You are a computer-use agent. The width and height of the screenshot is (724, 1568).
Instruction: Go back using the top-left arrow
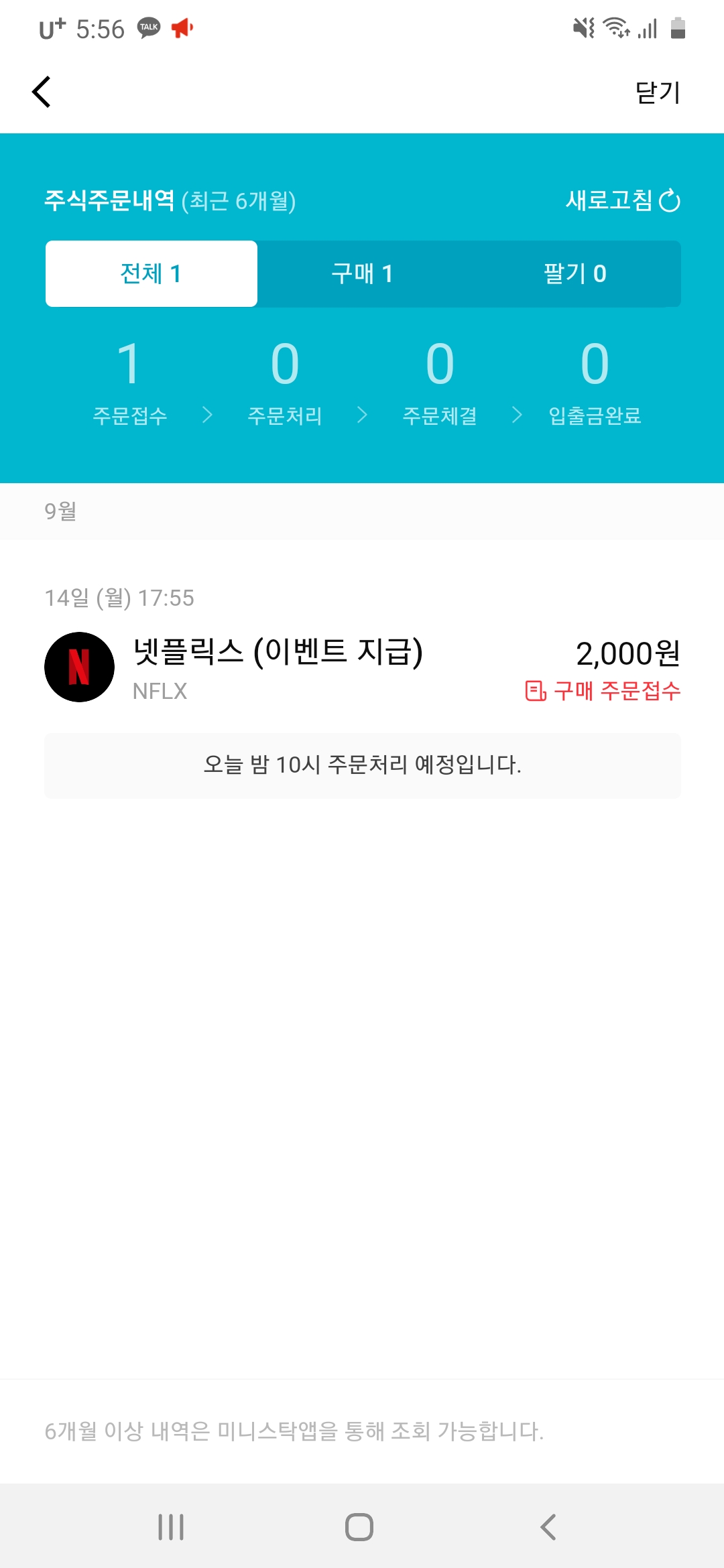pyautogui.click(x=42, y=92)
